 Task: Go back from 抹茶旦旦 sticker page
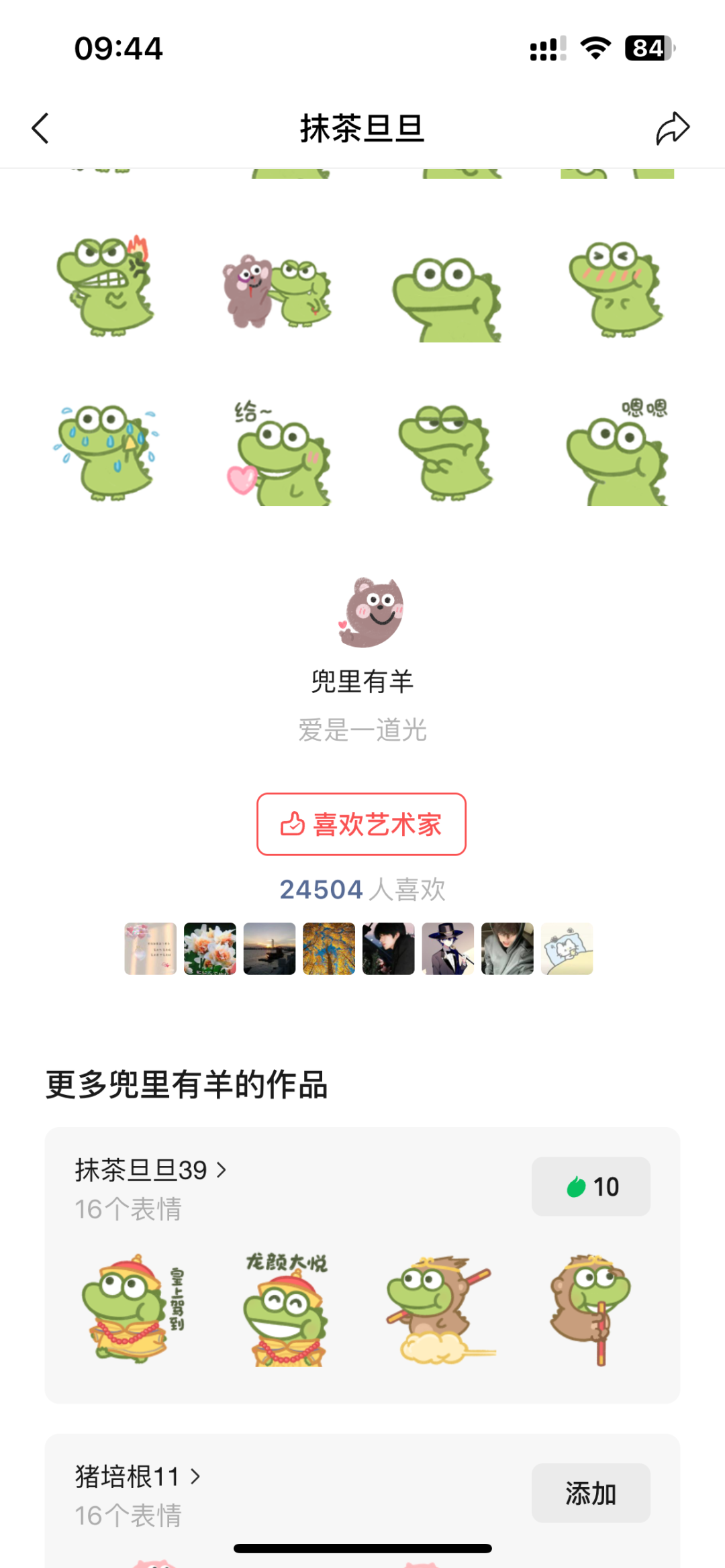(x=41, y=128)
